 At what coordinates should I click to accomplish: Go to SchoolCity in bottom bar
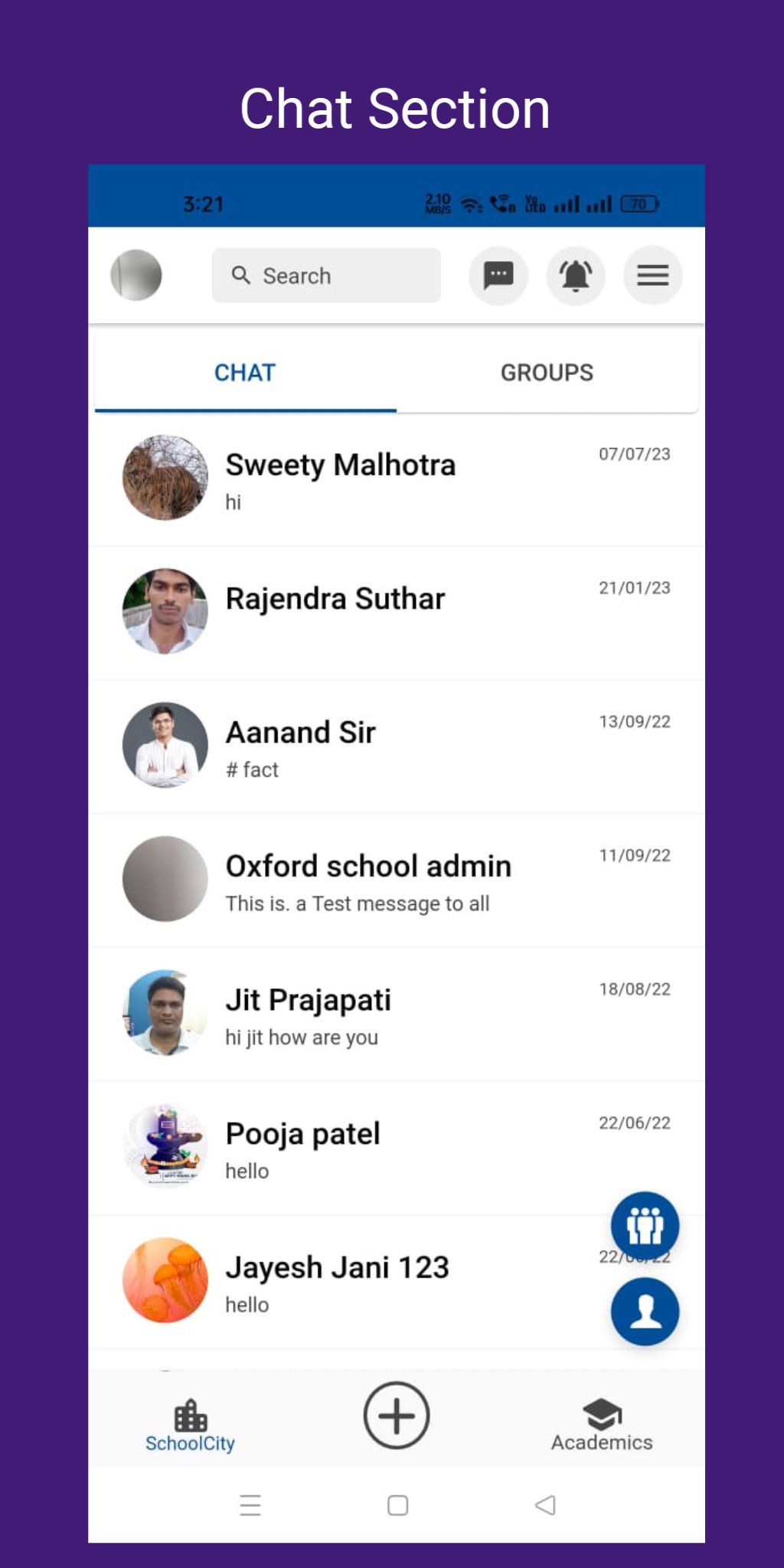tap(190, 1426)
